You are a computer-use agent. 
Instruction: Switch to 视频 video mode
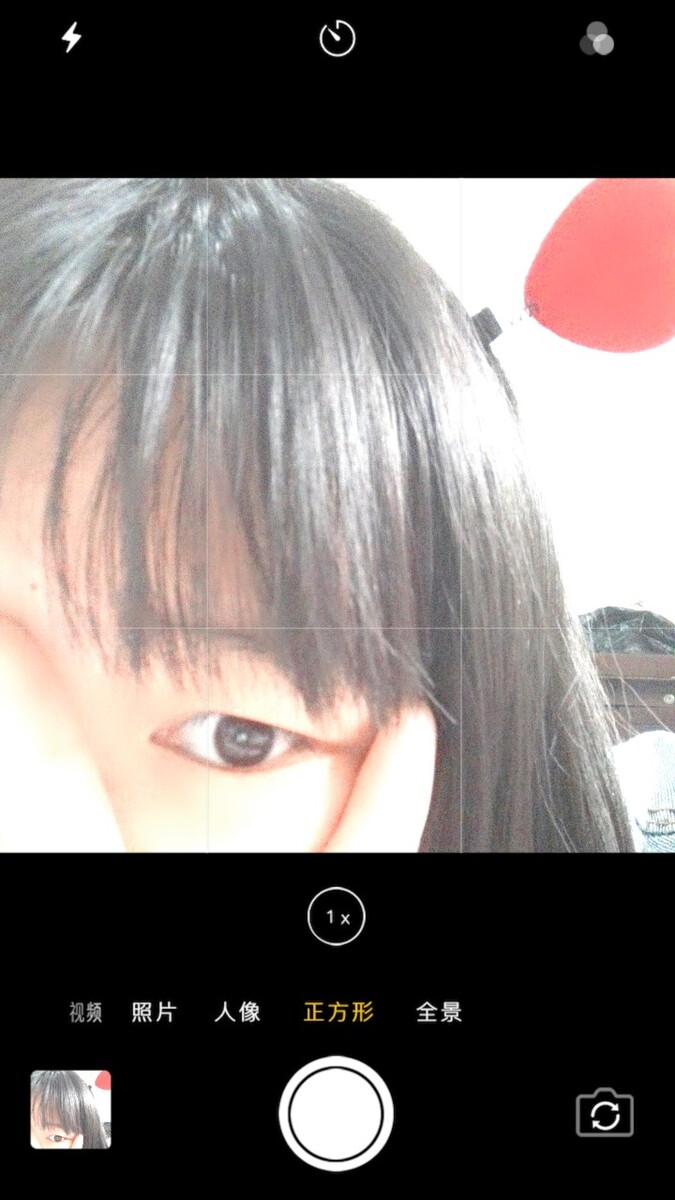[x=85, y=1012]
